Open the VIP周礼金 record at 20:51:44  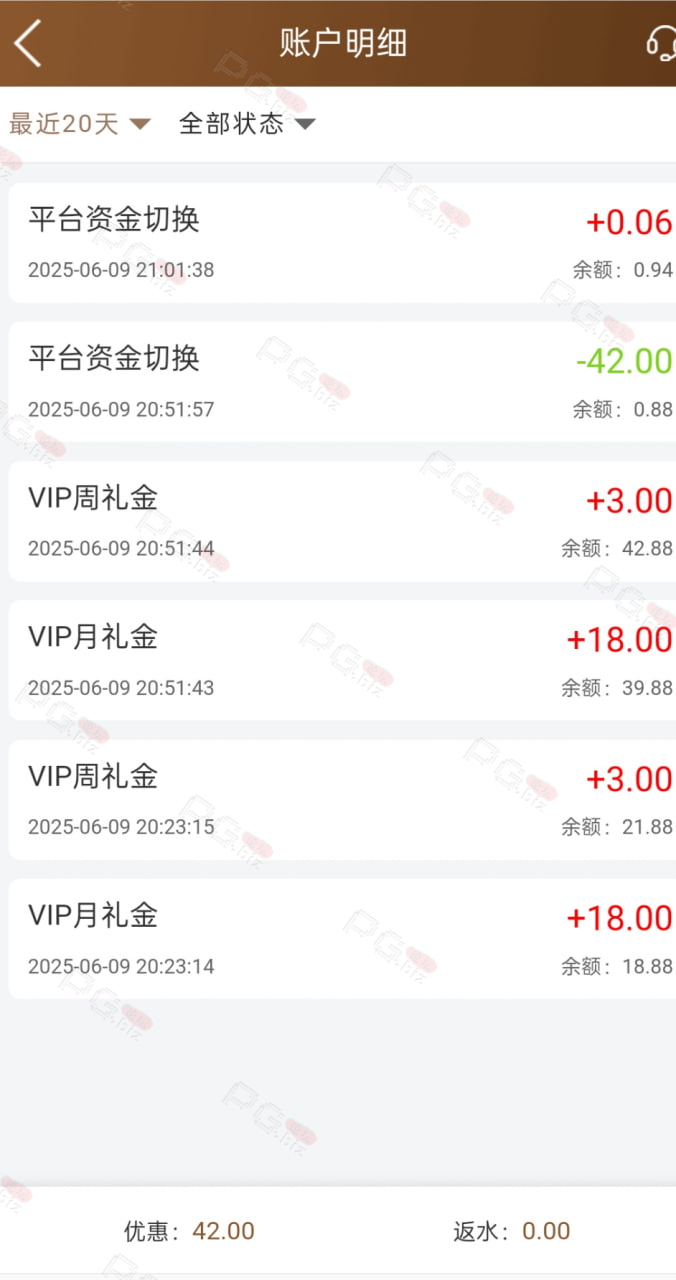click(342, 521)
